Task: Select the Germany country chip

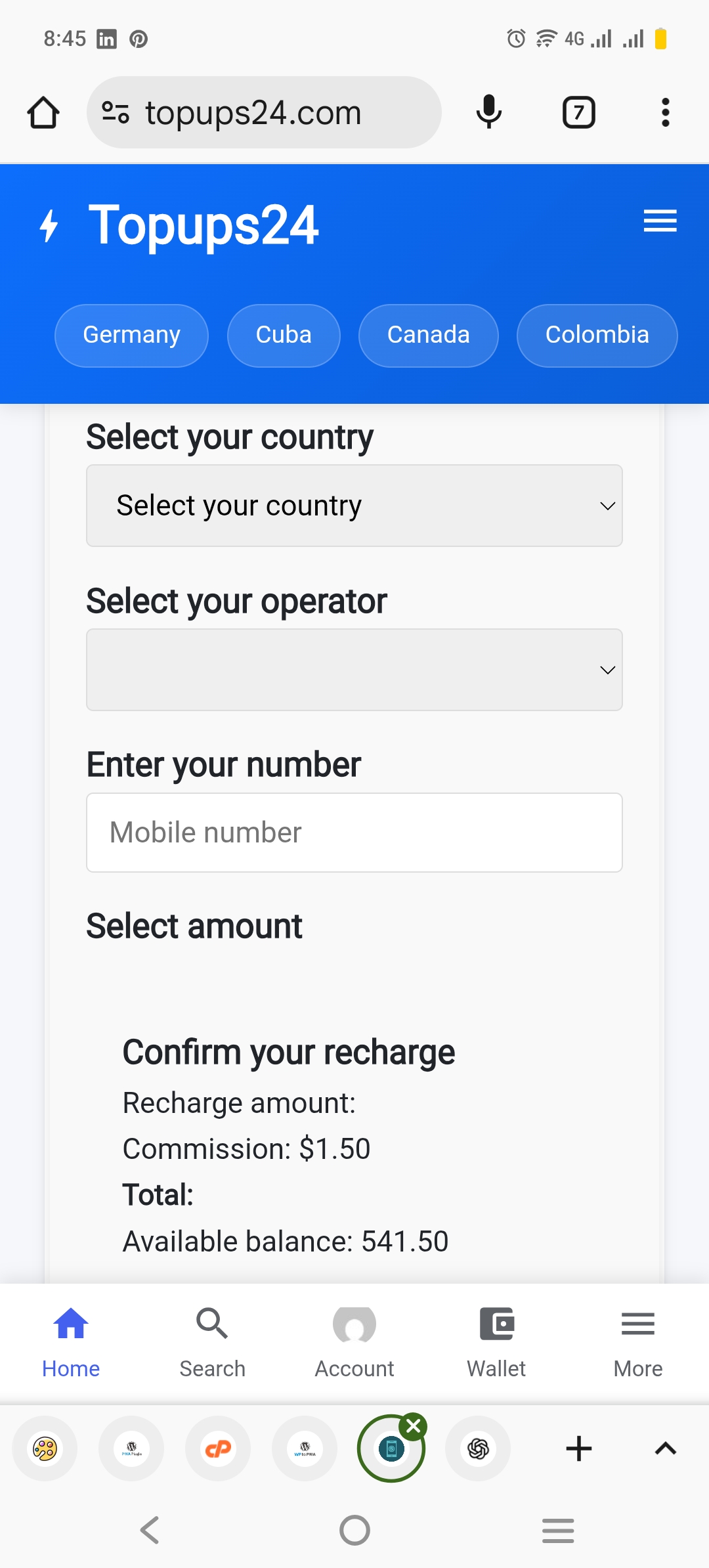Action: [x=131, y=335]
